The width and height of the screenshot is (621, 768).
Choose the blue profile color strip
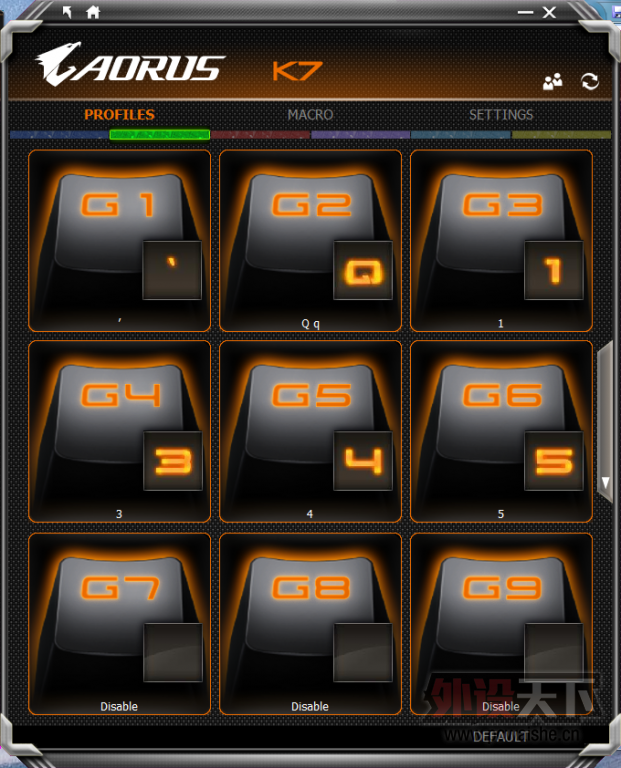coord(59,134)
